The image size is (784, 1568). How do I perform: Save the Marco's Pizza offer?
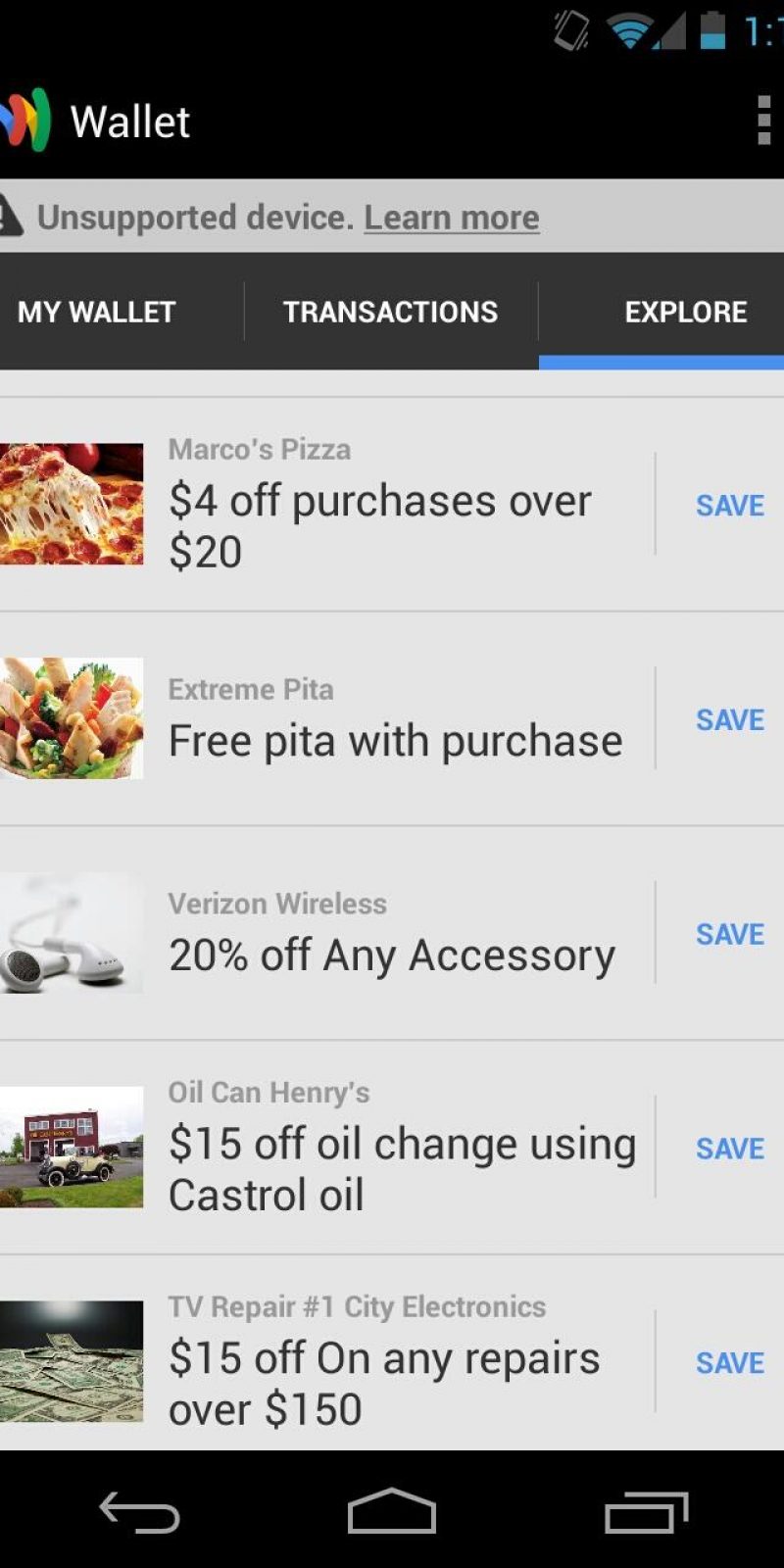[x=729, y=506]
